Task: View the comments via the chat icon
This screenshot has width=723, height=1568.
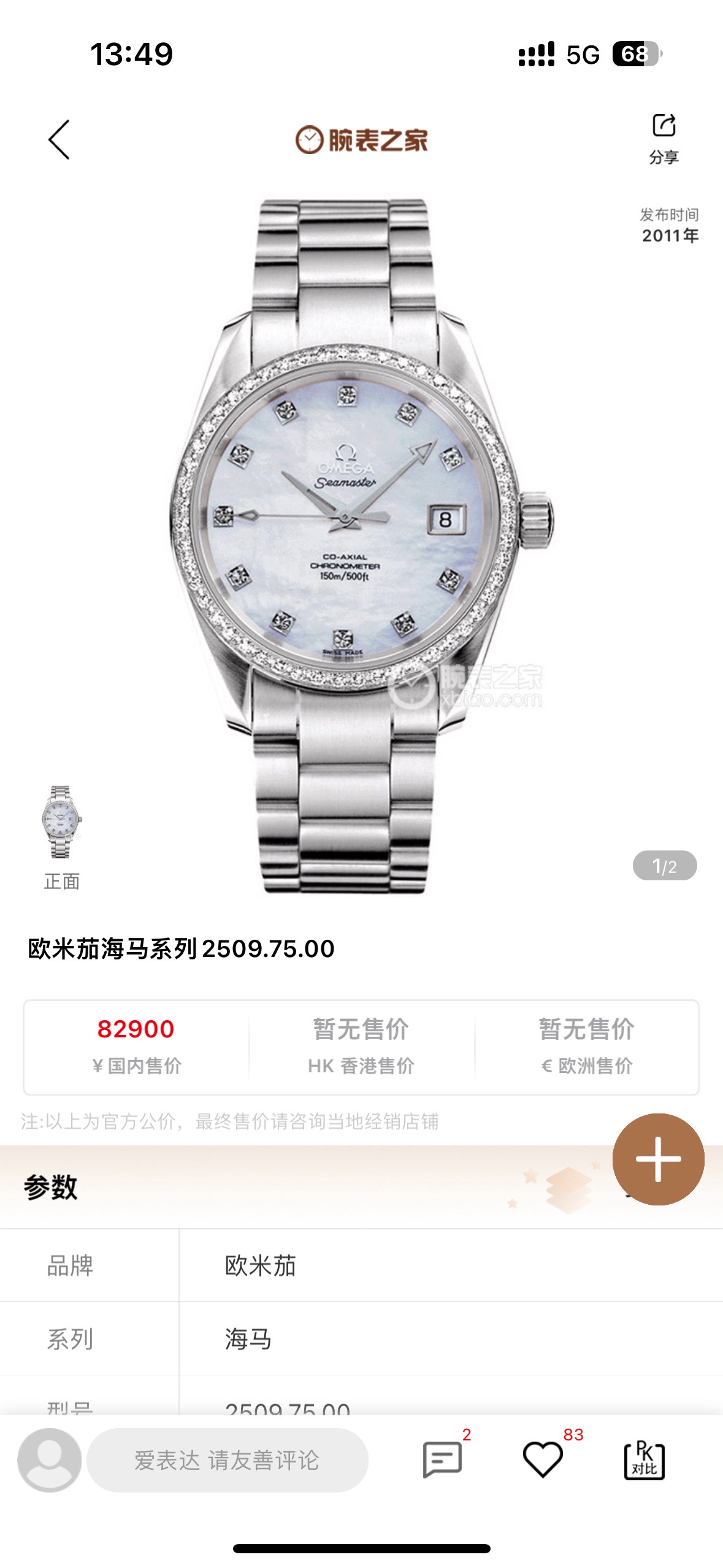Action: click(442, 1460)
